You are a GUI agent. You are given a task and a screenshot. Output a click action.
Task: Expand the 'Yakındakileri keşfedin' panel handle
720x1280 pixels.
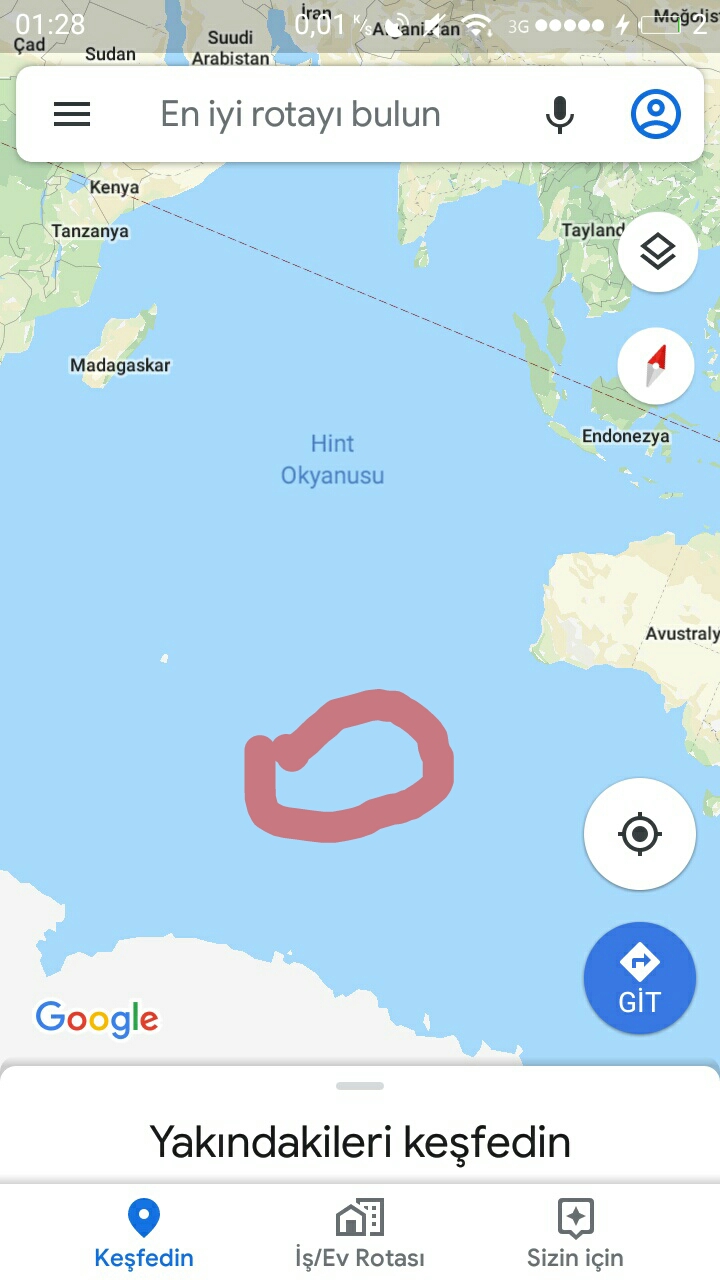(x=360, y=1086)
